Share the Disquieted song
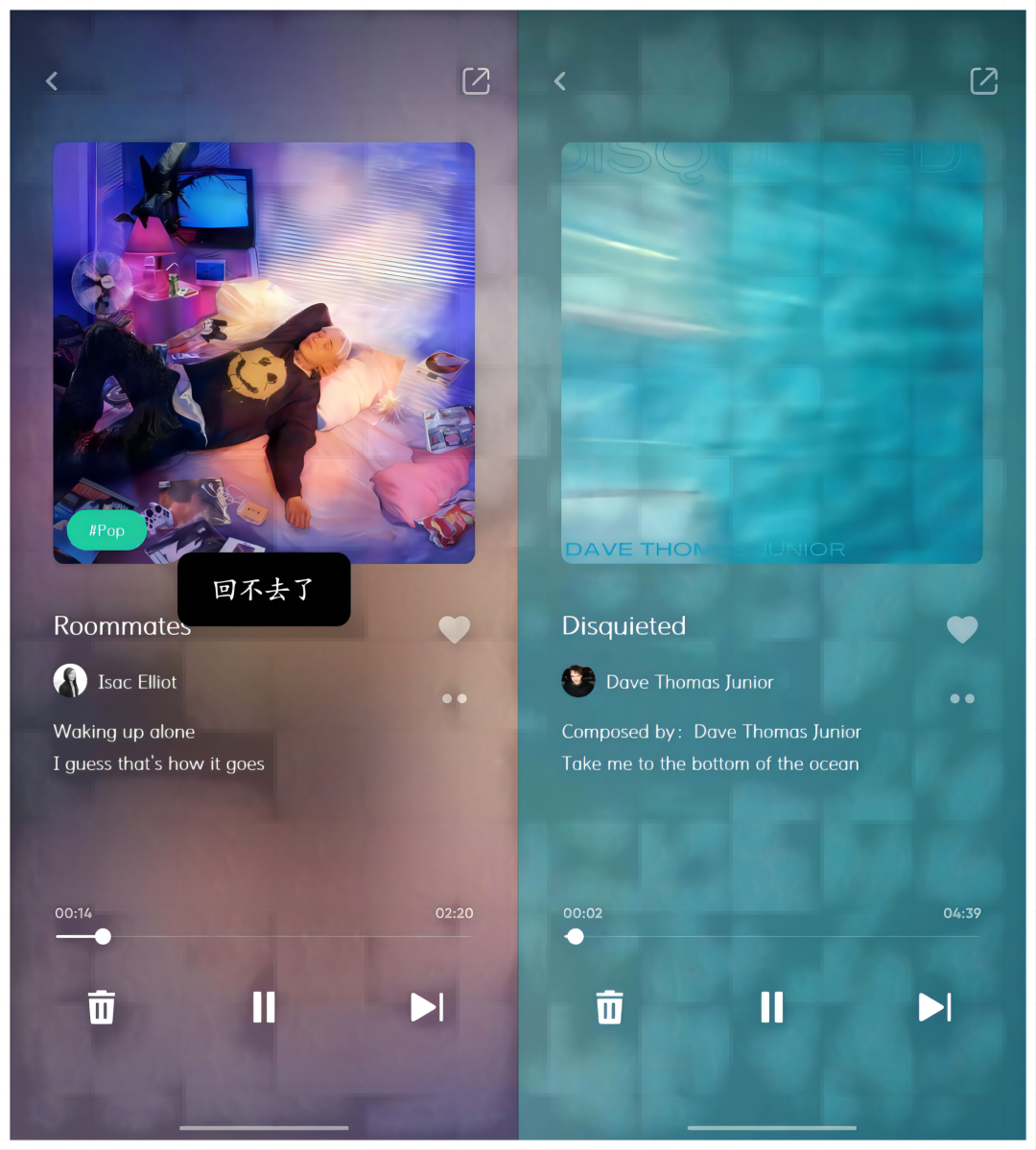Image resolution: width=1036 pixels, height=1150 pixels. [984, 82]
